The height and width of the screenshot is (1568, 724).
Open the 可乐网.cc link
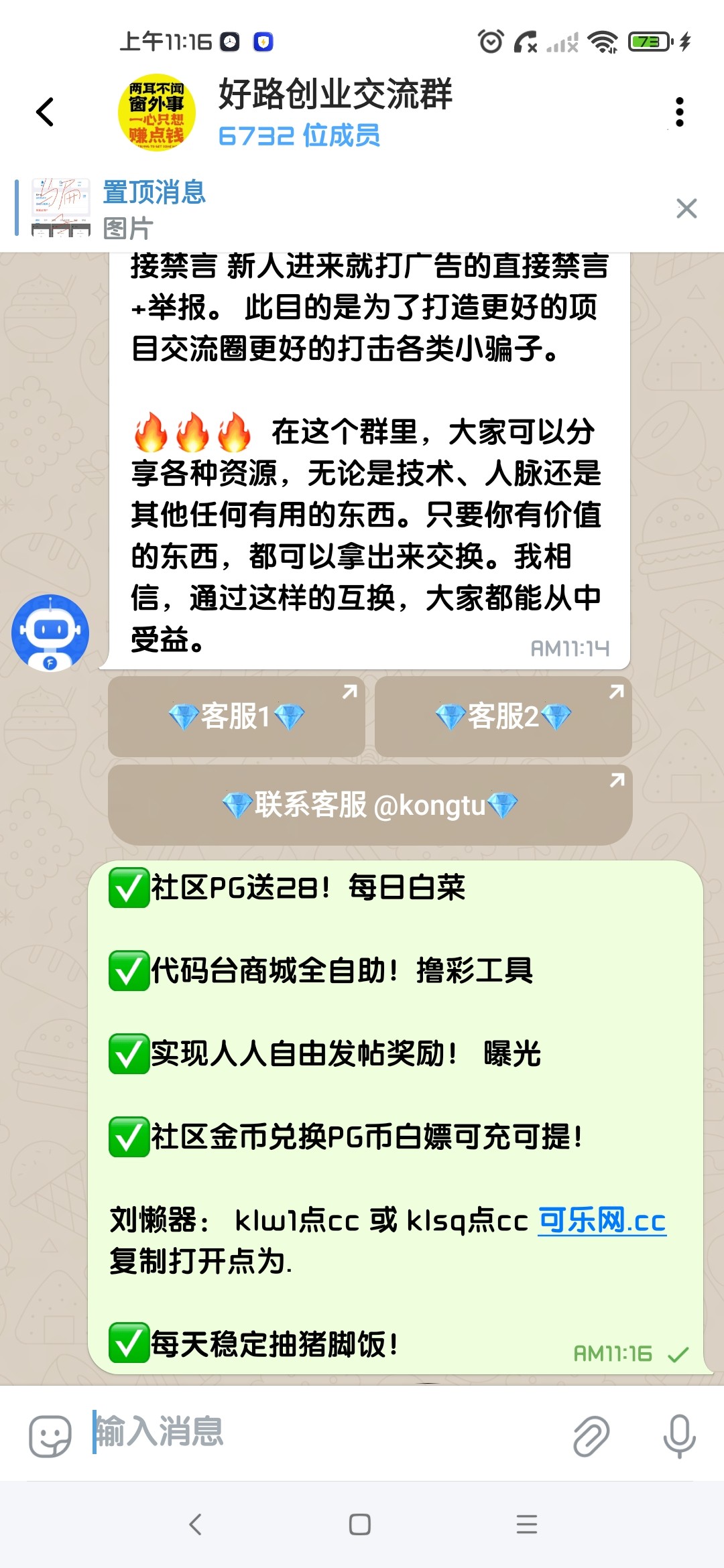click(601, 1220)
